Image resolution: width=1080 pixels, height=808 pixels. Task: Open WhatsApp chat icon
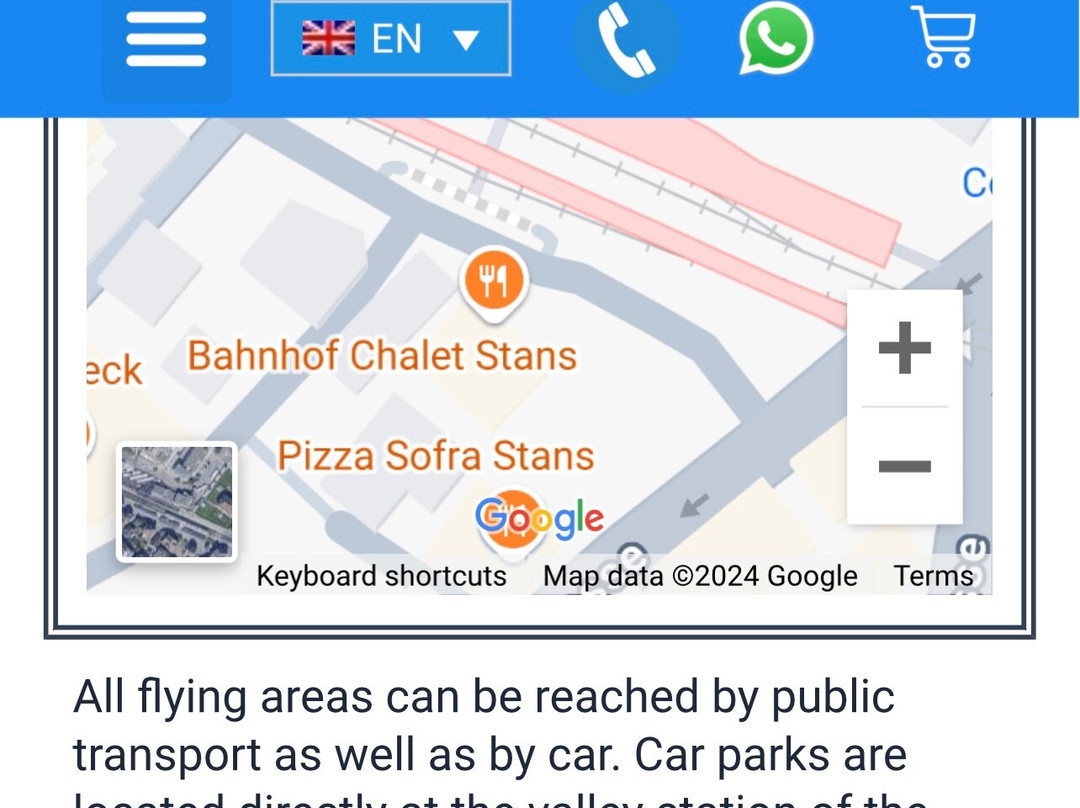pos(776,39)
